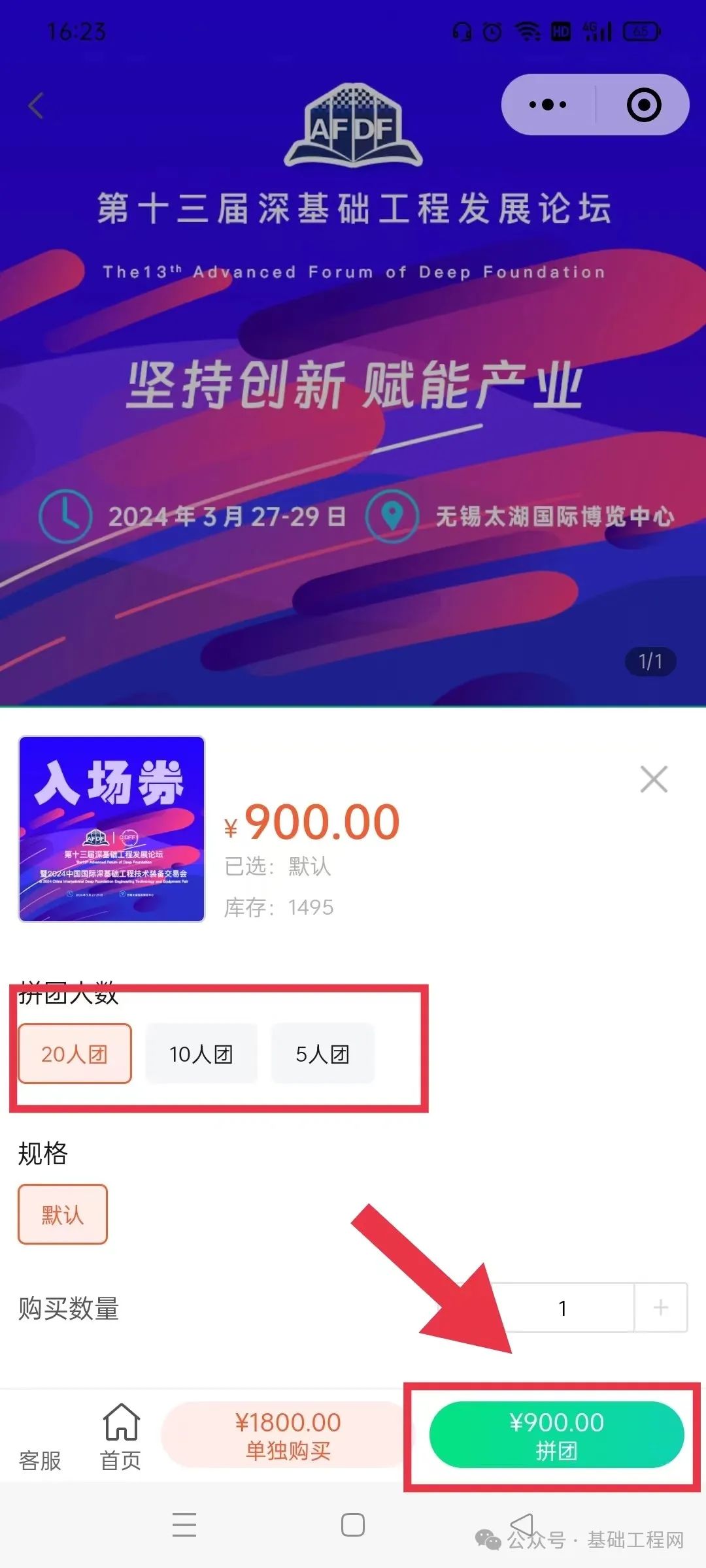
Task: View the 入场券 ticket image
Action: coord(112,829)
